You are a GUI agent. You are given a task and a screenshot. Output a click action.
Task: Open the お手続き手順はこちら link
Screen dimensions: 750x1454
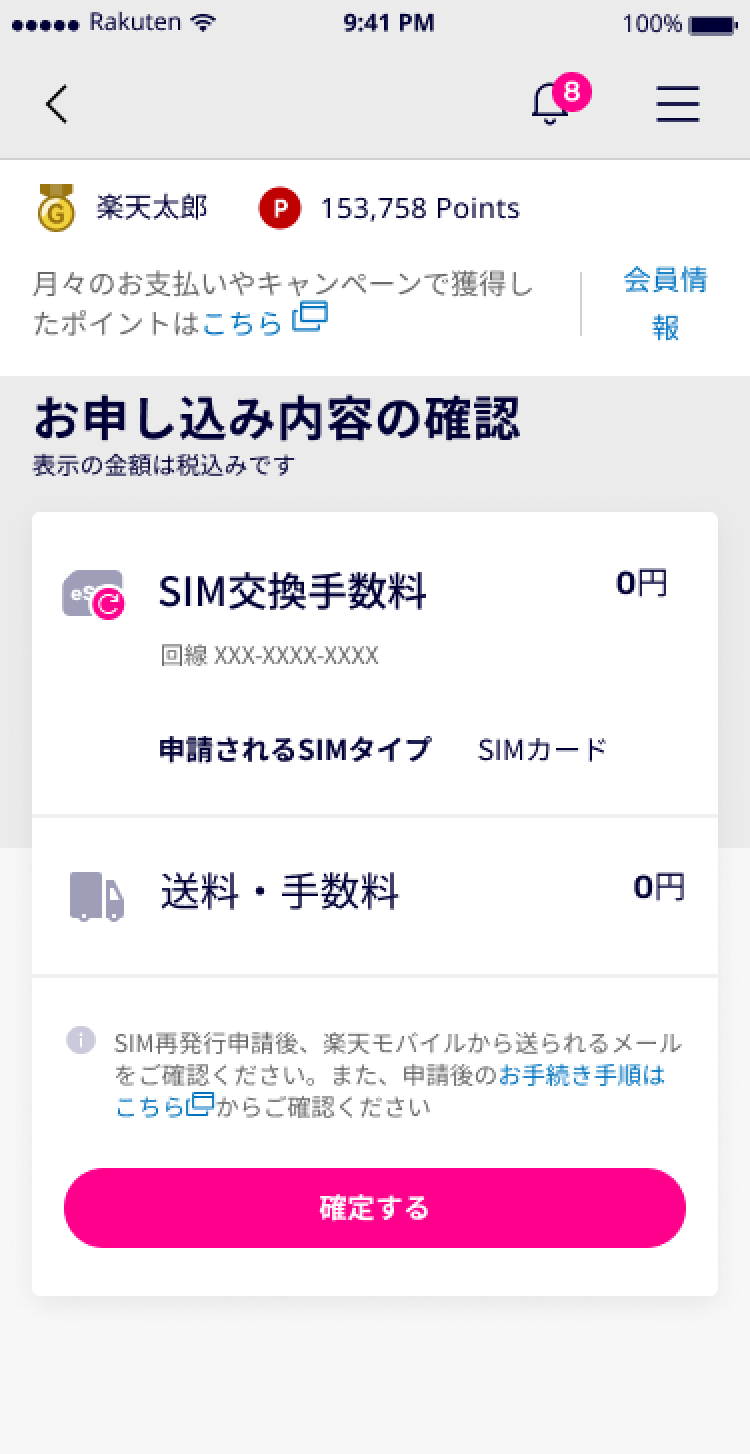391,1091
